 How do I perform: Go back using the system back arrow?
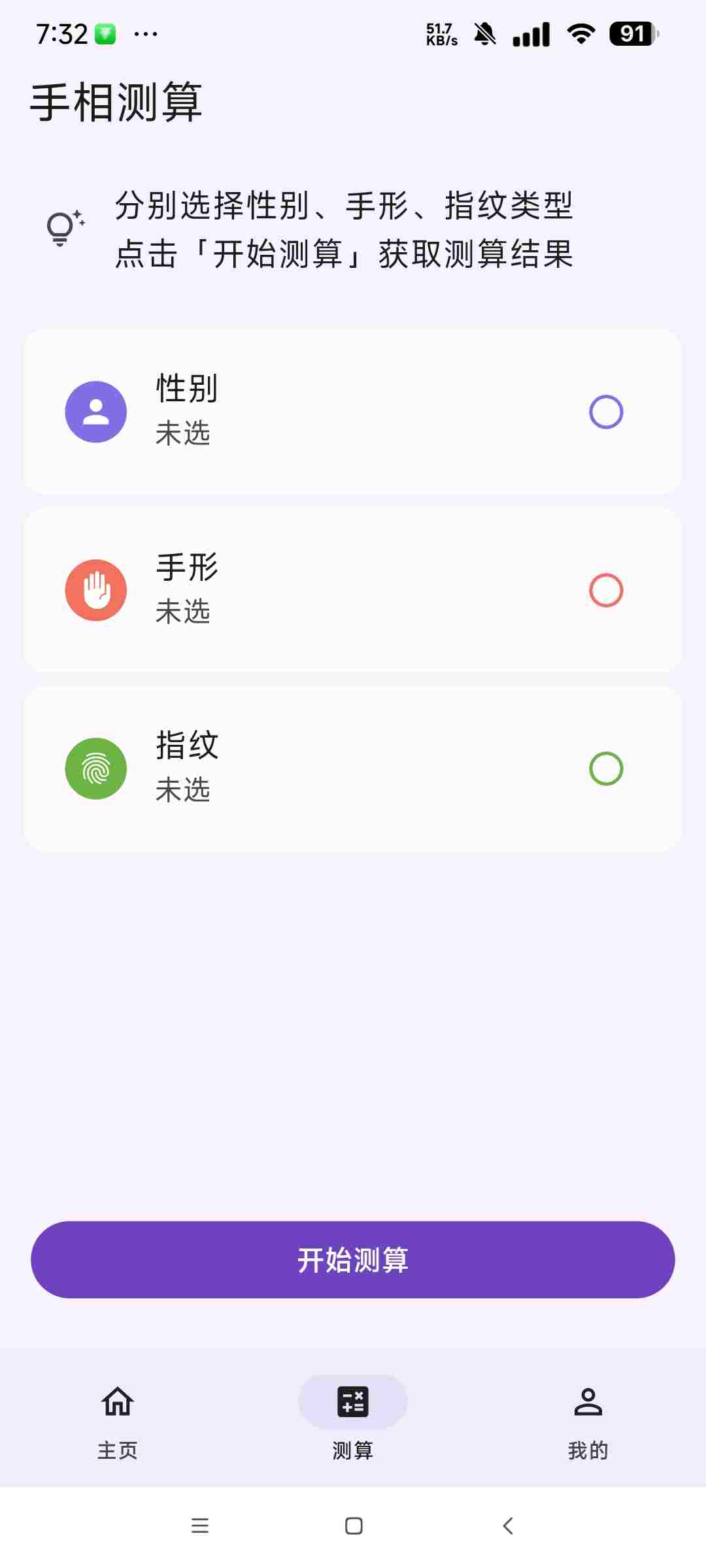click(508, 1526)
